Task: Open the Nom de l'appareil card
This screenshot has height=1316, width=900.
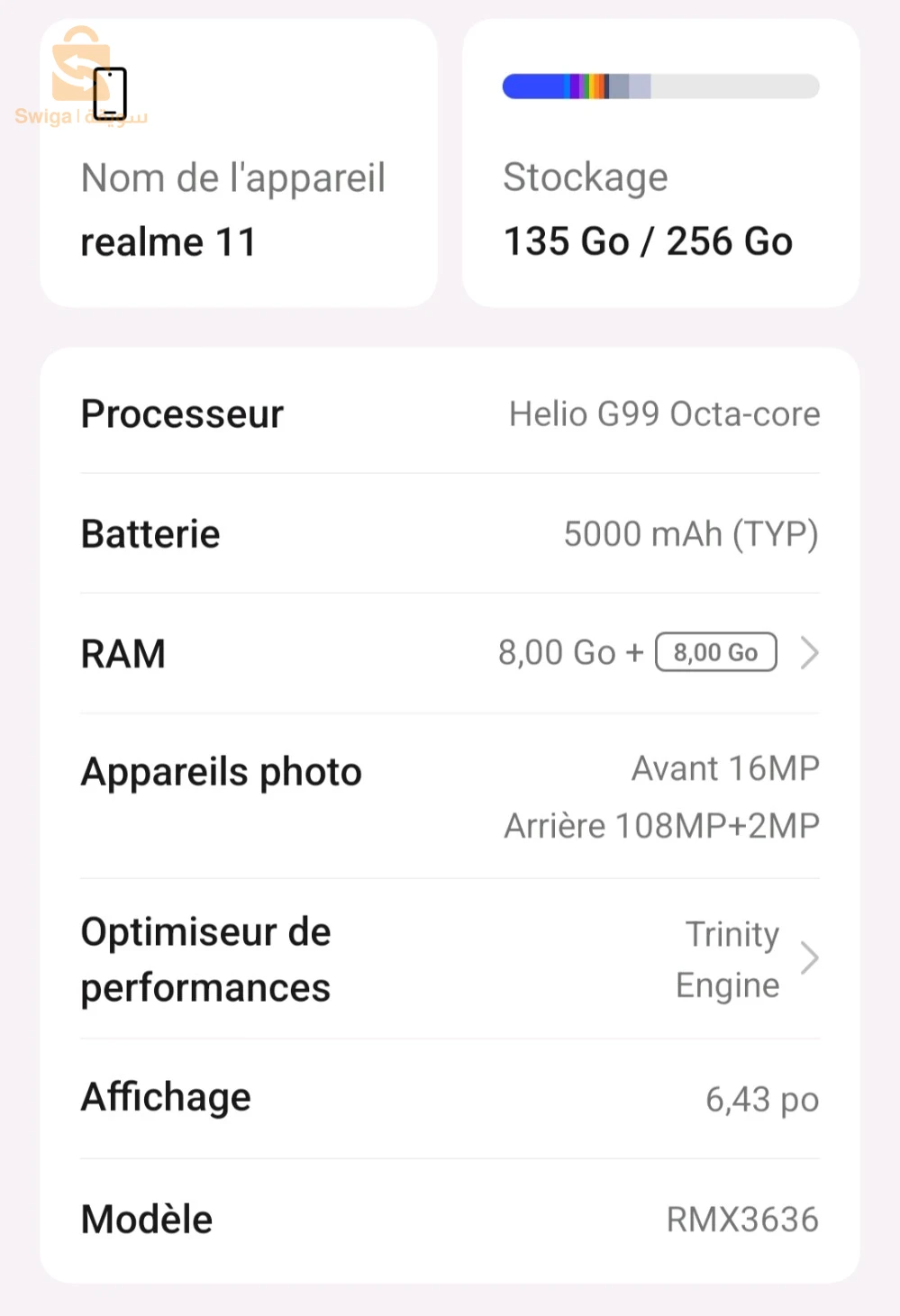Action: tap(239, 164)
